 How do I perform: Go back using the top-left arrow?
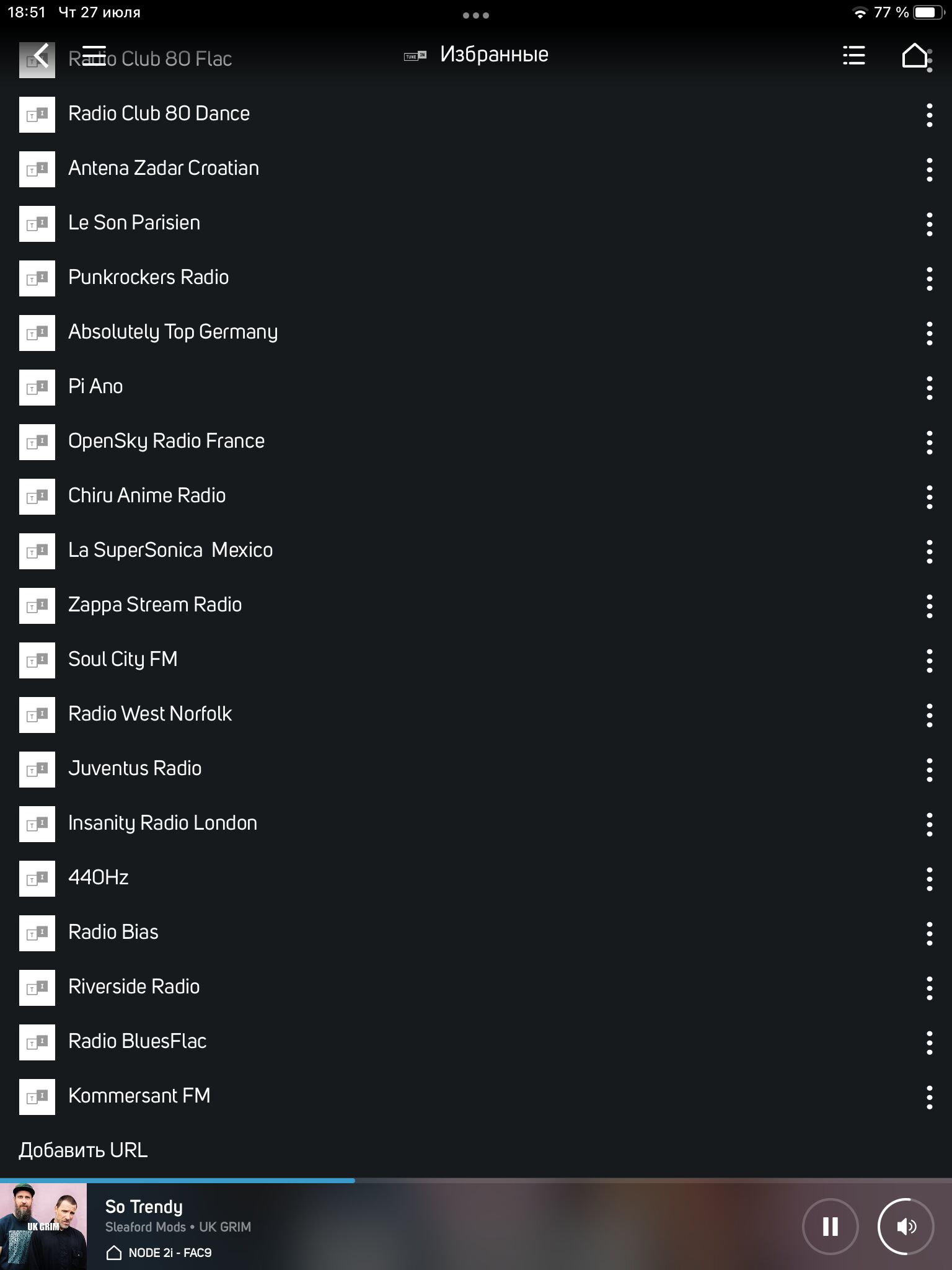(40, 56)
